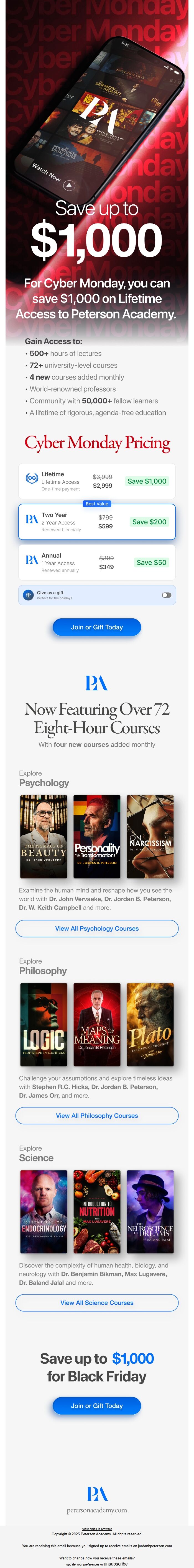Select the Lifetime Access pricing plan
The image size is (194, 1568).
coord(96,481)
